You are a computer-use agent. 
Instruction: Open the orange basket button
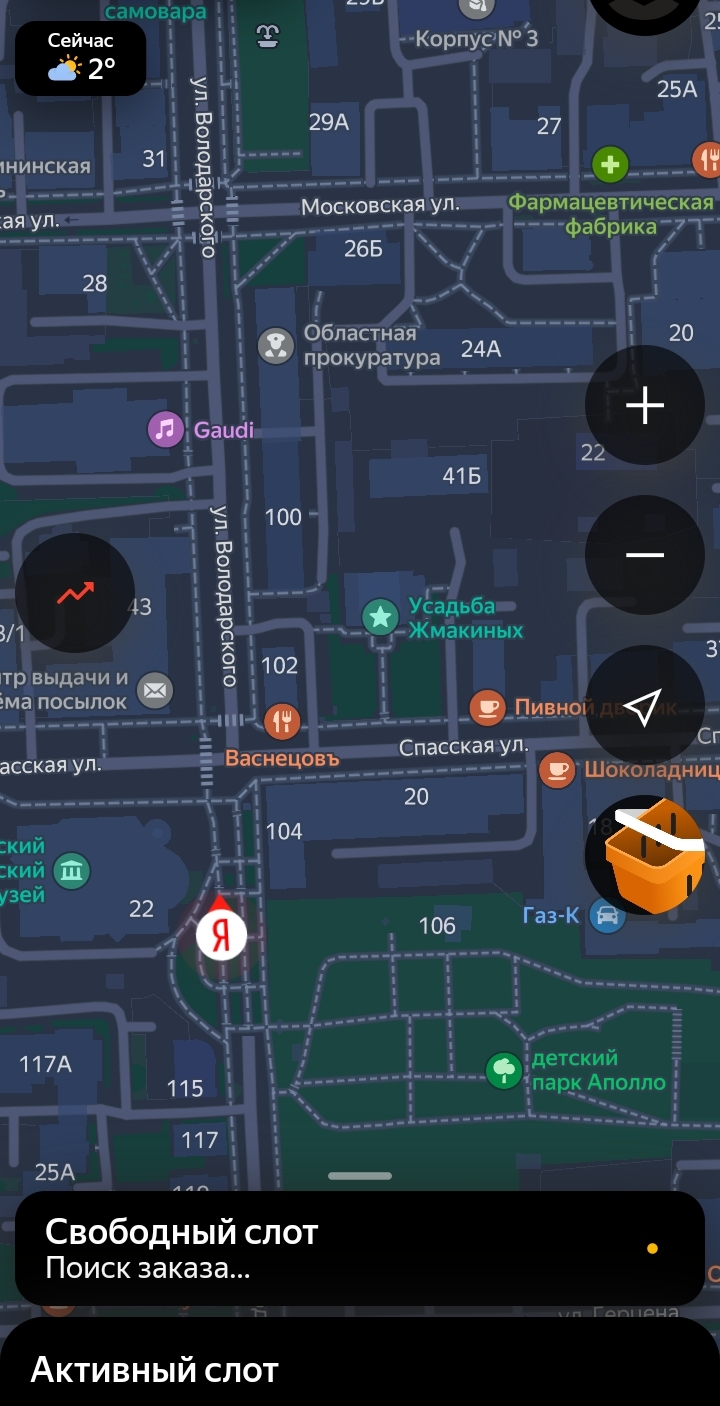point(645,854)
